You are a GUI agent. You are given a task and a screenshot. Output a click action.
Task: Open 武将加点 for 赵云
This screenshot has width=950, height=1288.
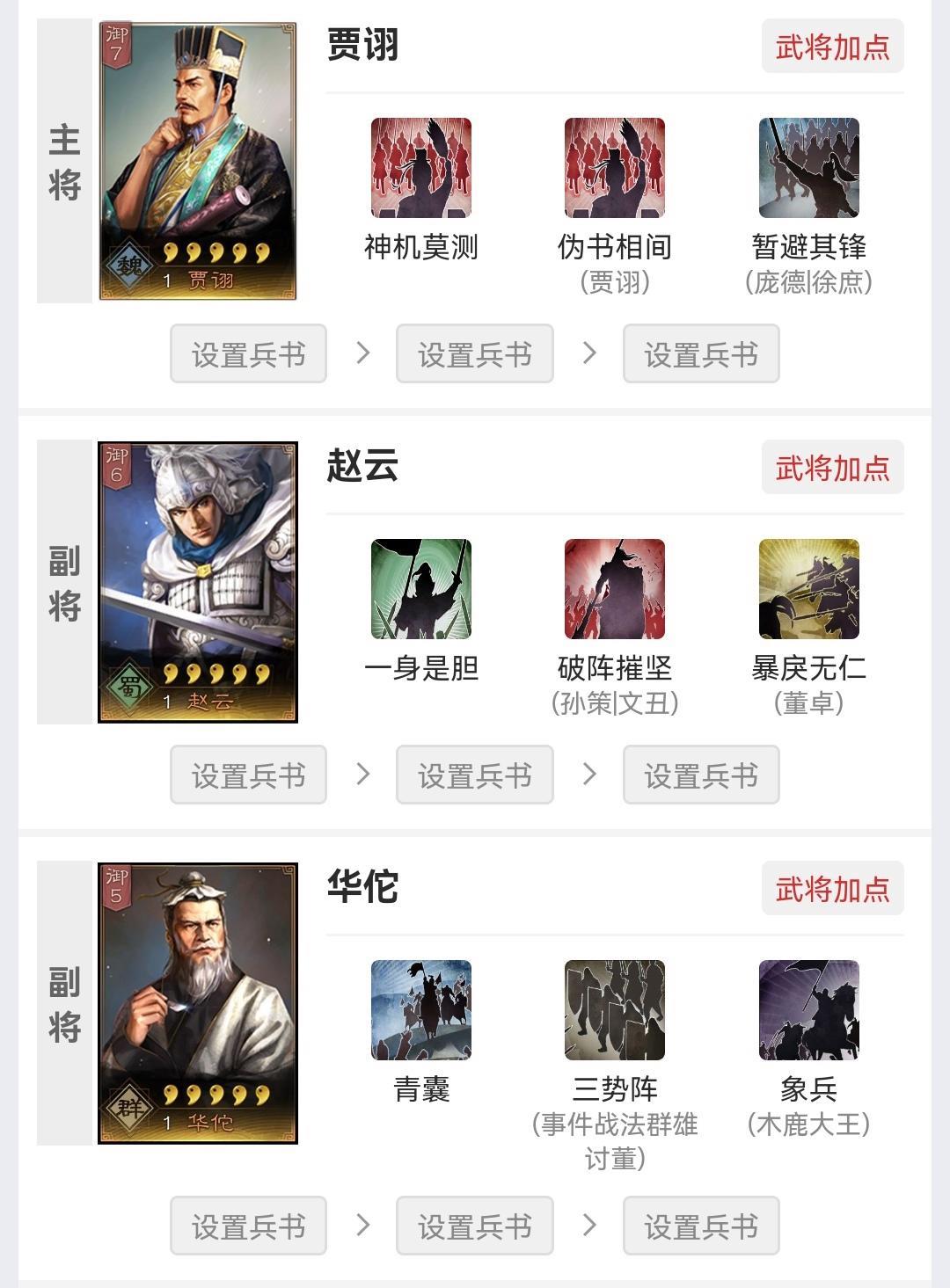(832, 469)
